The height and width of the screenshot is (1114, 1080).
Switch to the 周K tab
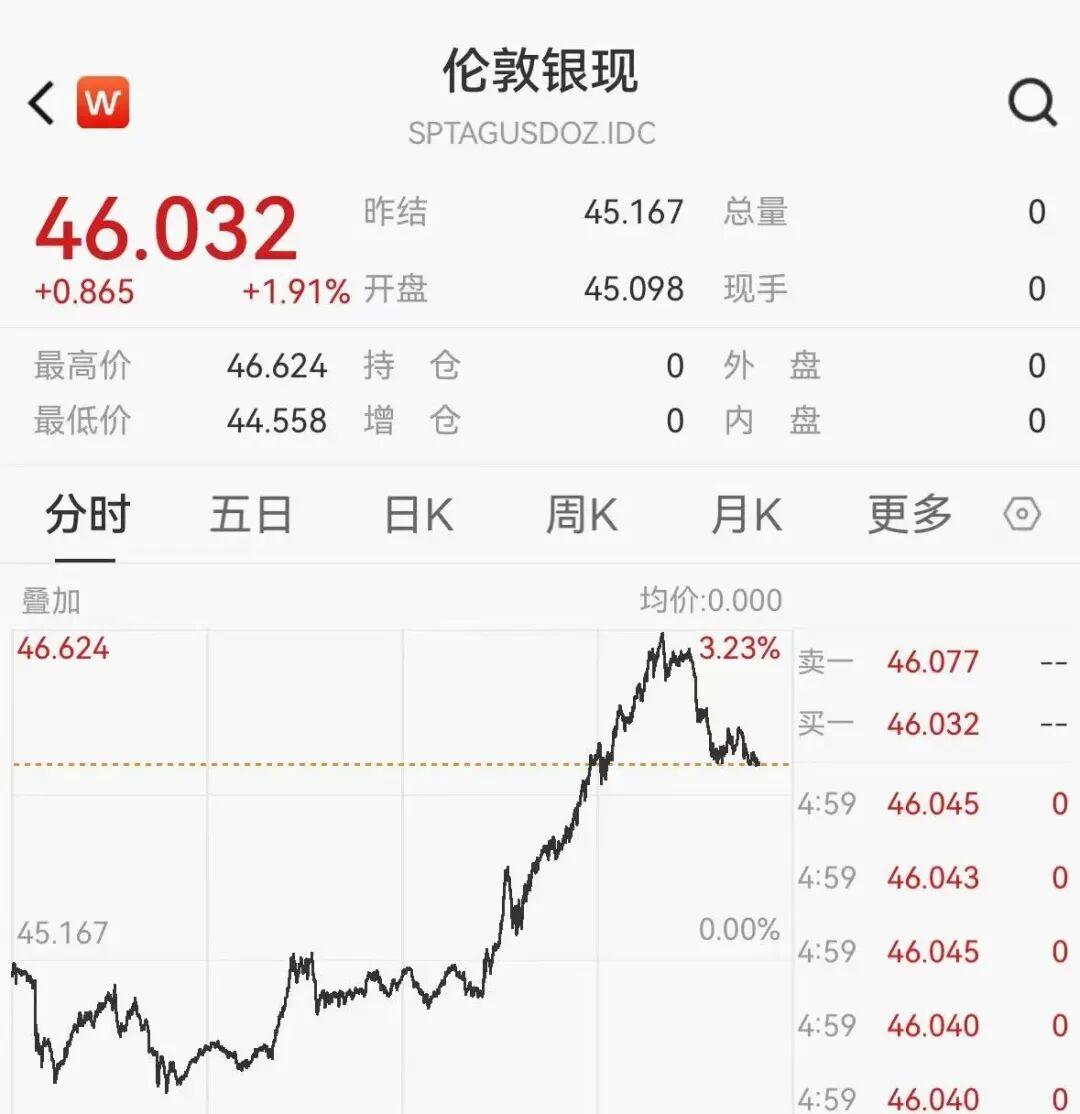point(581,516)
